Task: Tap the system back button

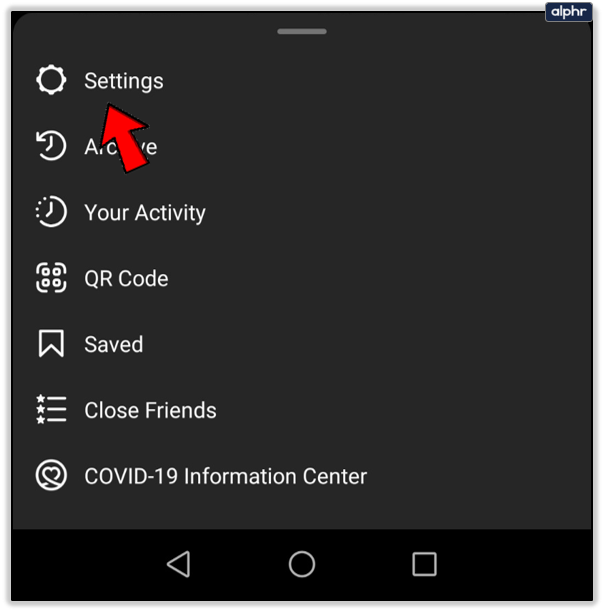Action: coord(178,564)
